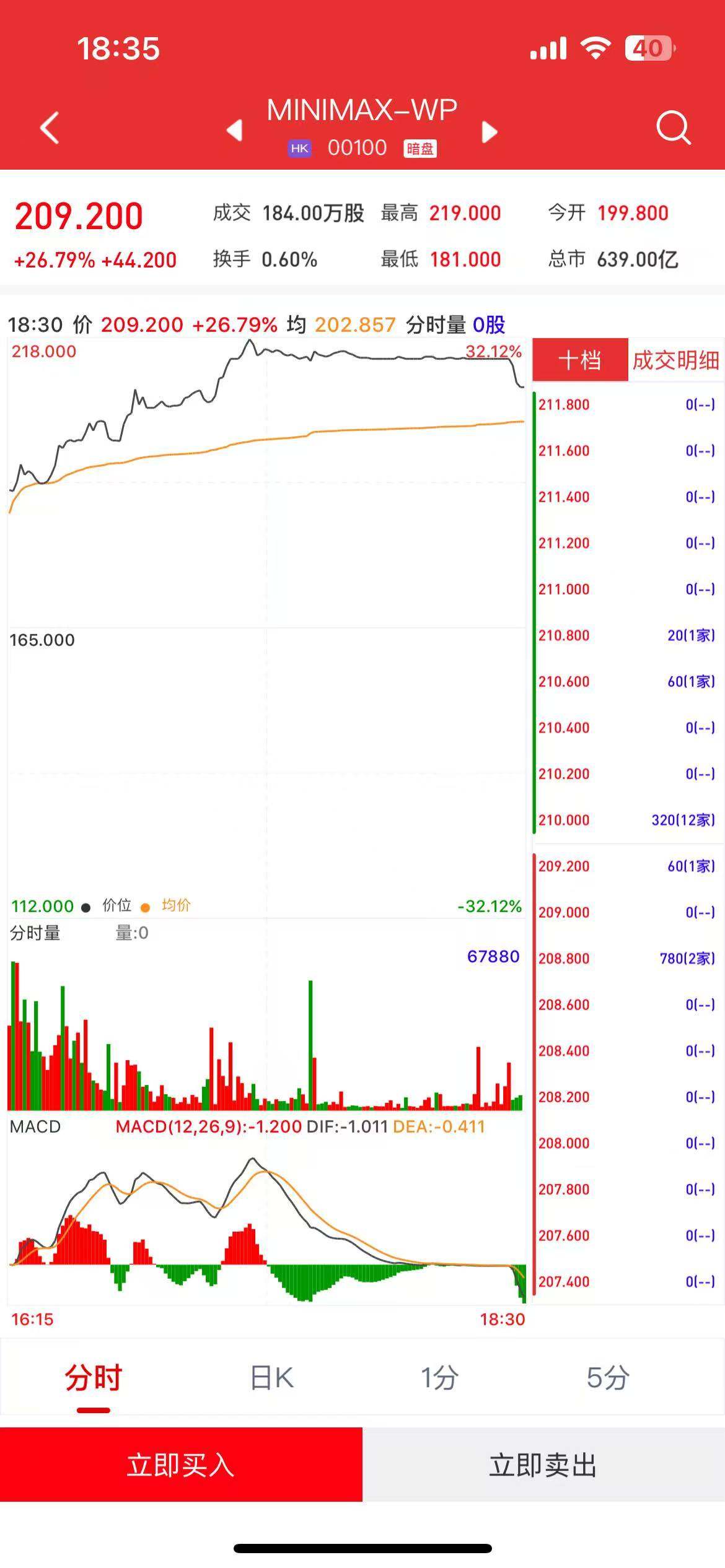725x1568 pixels.
Task: Switch to the next stock arrow
Action: [x=490, y=131]
